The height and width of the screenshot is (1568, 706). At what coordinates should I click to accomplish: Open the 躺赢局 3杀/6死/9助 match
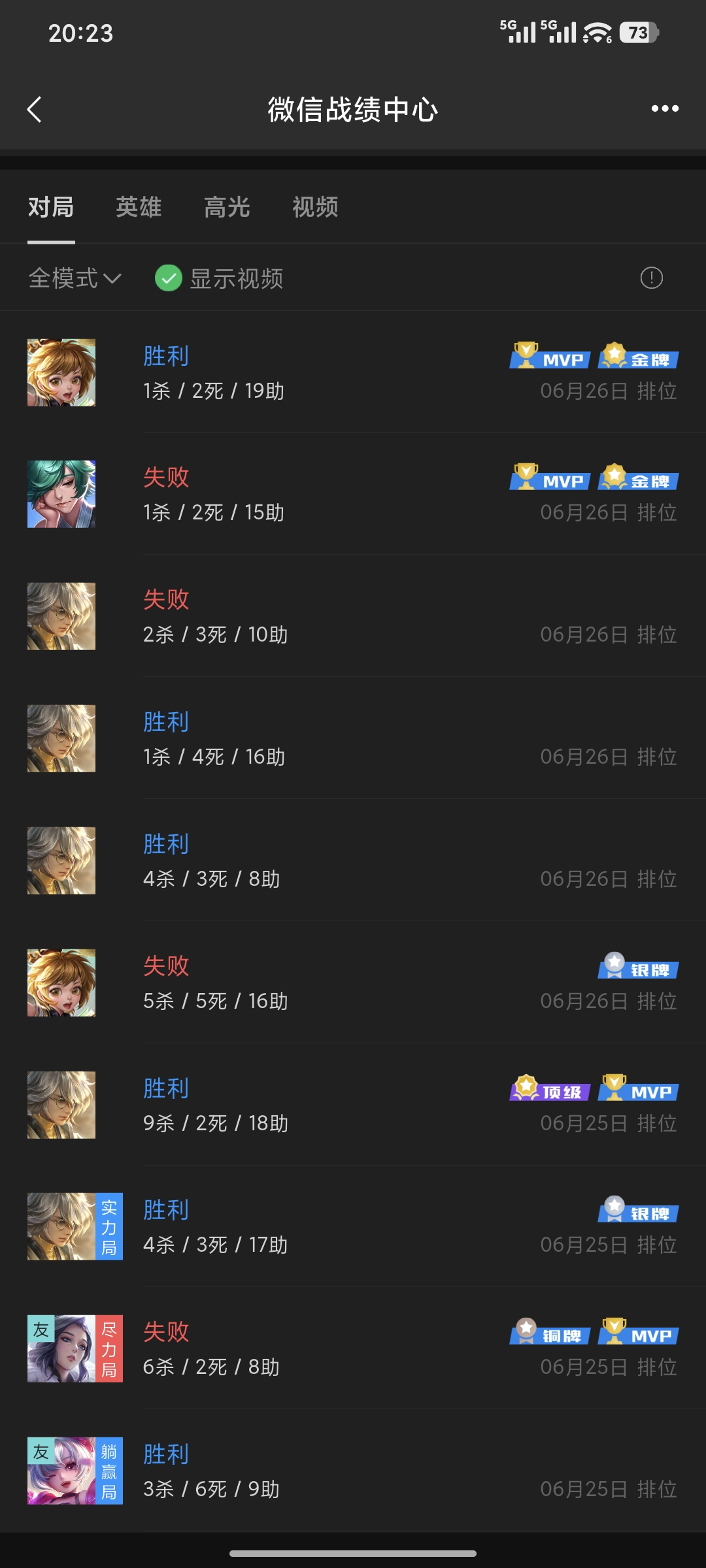(353, 1471)
